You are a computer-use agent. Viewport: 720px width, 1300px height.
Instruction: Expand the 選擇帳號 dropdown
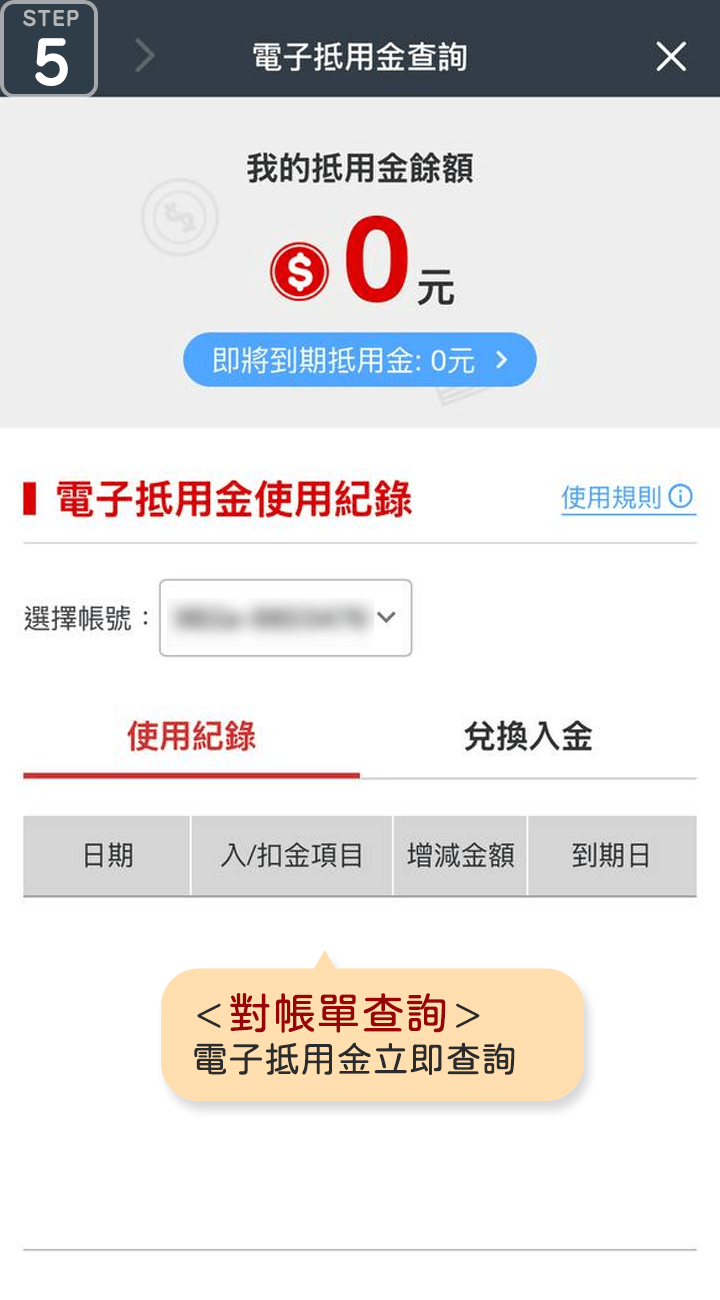tap(286, 618)
